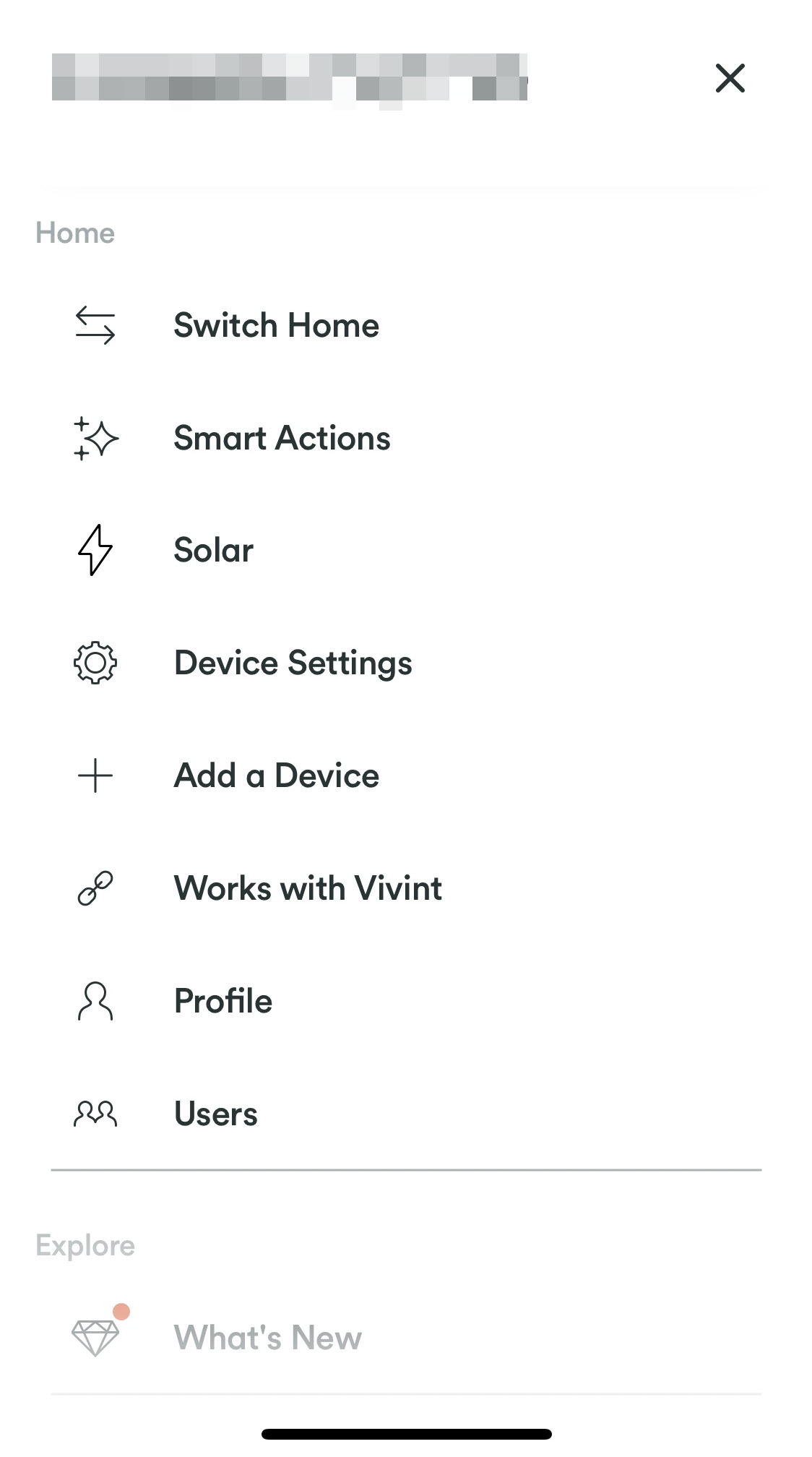Select the Works with Vivint link icon

(x=94, y=889)
